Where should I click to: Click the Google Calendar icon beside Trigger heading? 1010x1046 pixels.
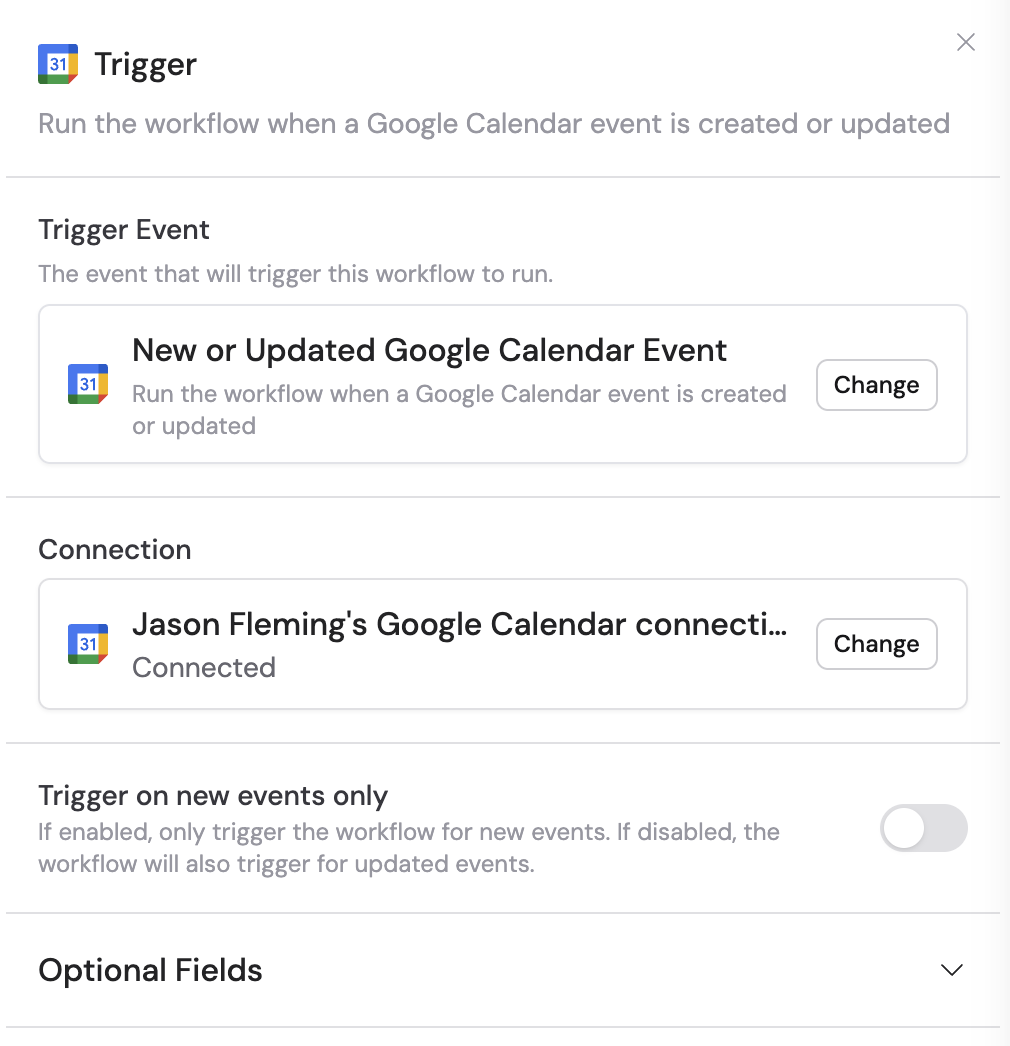coord(58,63)
